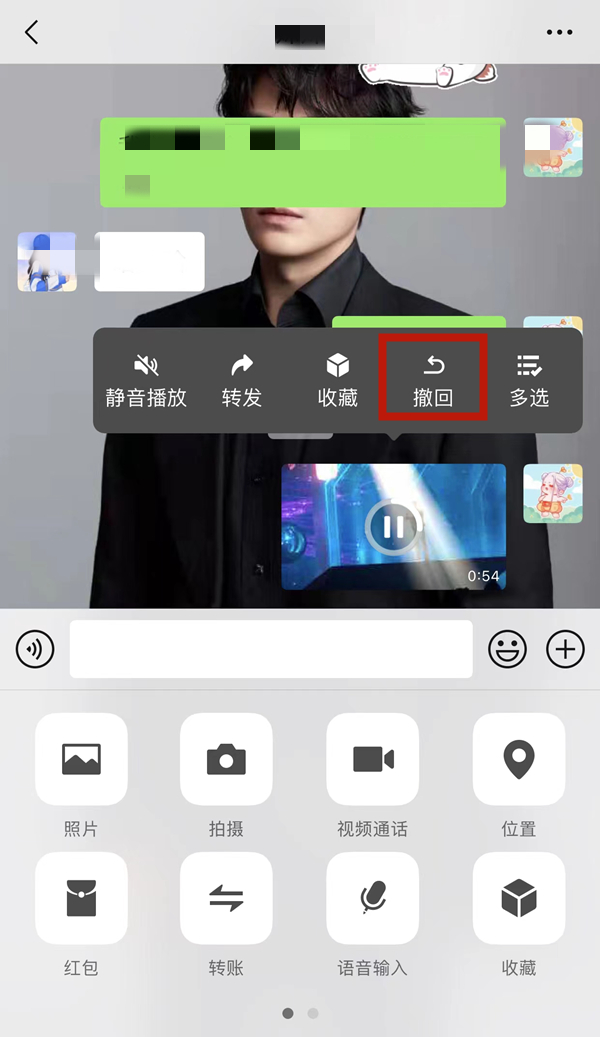The image size is (600, 1037).
Task: Open 转账 money transfer
Action: click(226, 899)
